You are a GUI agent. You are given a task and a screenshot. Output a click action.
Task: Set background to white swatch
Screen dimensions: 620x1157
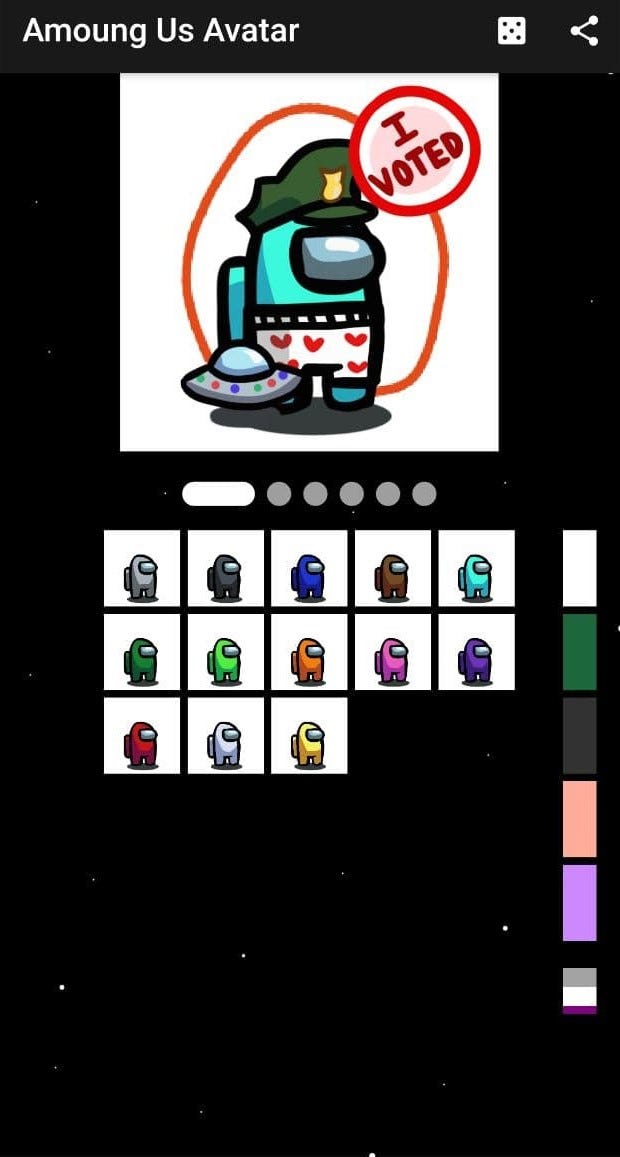click(579, 568)
